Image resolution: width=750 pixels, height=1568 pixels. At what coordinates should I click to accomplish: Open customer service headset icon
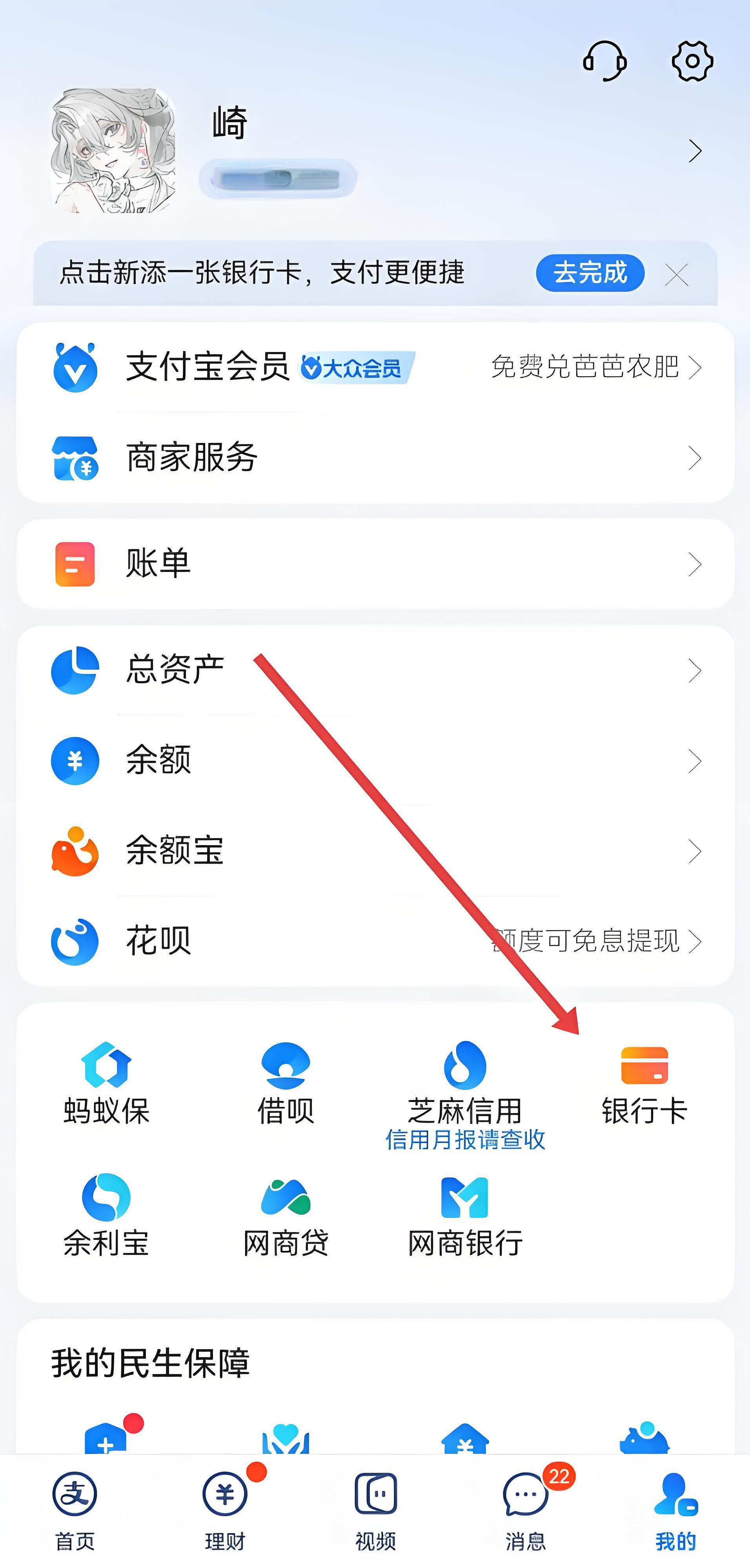point(604,61)
